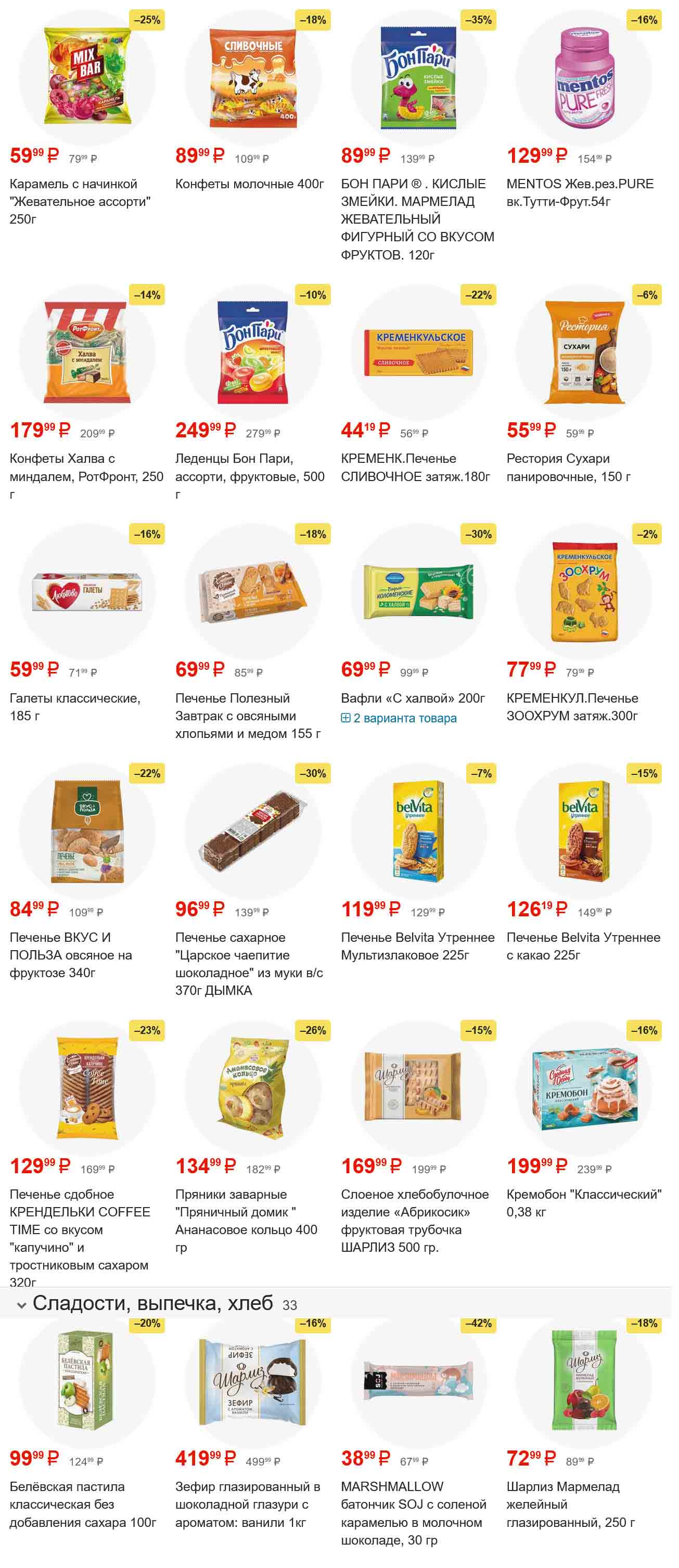Open Кременкул. Печенье Зоохрум 300г
The image size is (679, 1568).
[x=584, y=591]
